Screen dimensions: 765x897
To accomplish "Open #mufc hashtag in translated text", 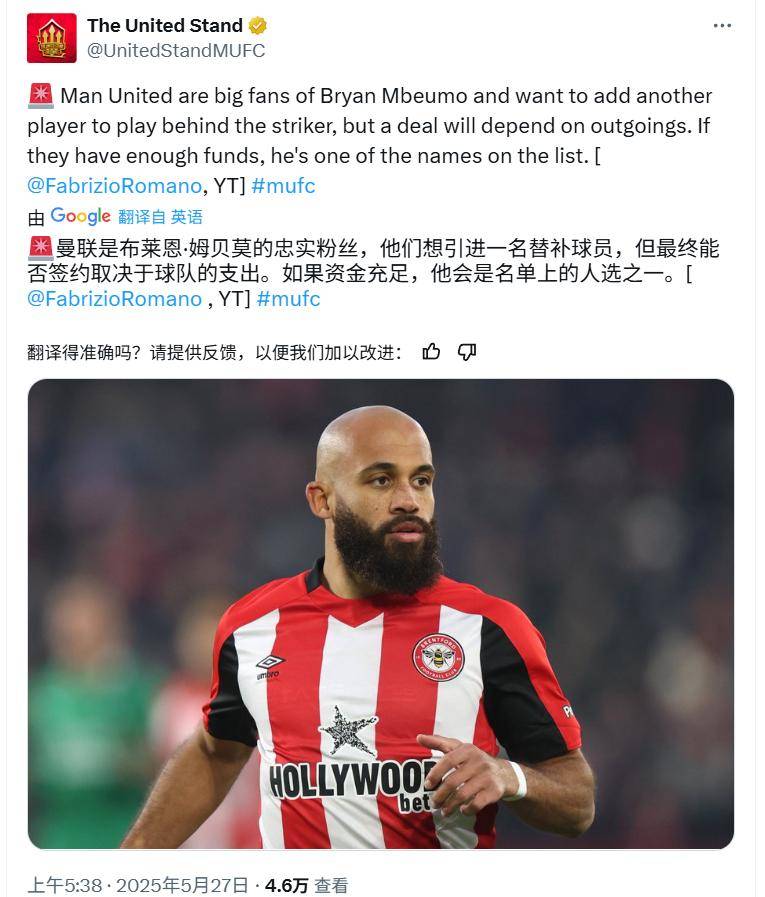I will point(288,298).
